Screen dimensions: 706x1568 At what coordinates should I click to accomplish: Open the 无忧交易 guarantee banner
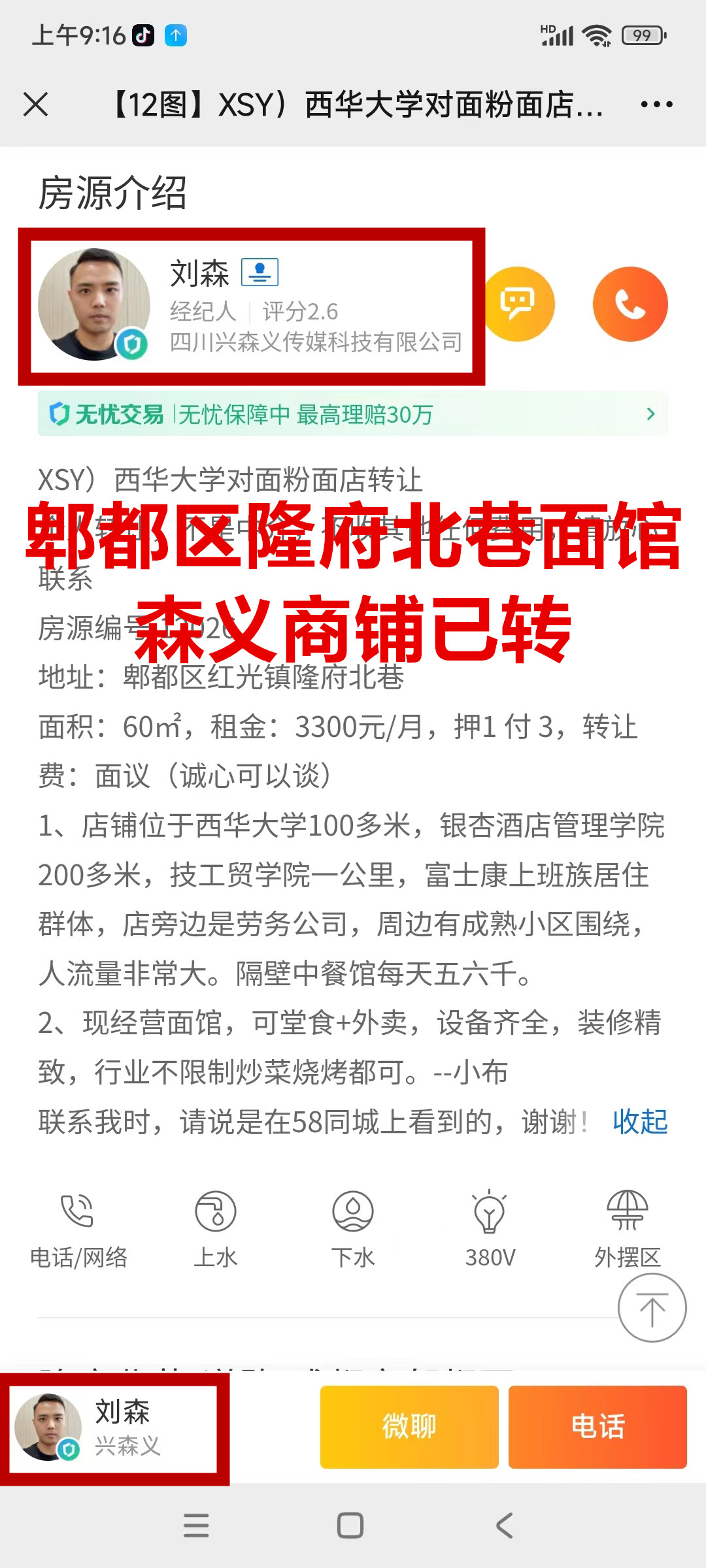[x=353, y=414]
